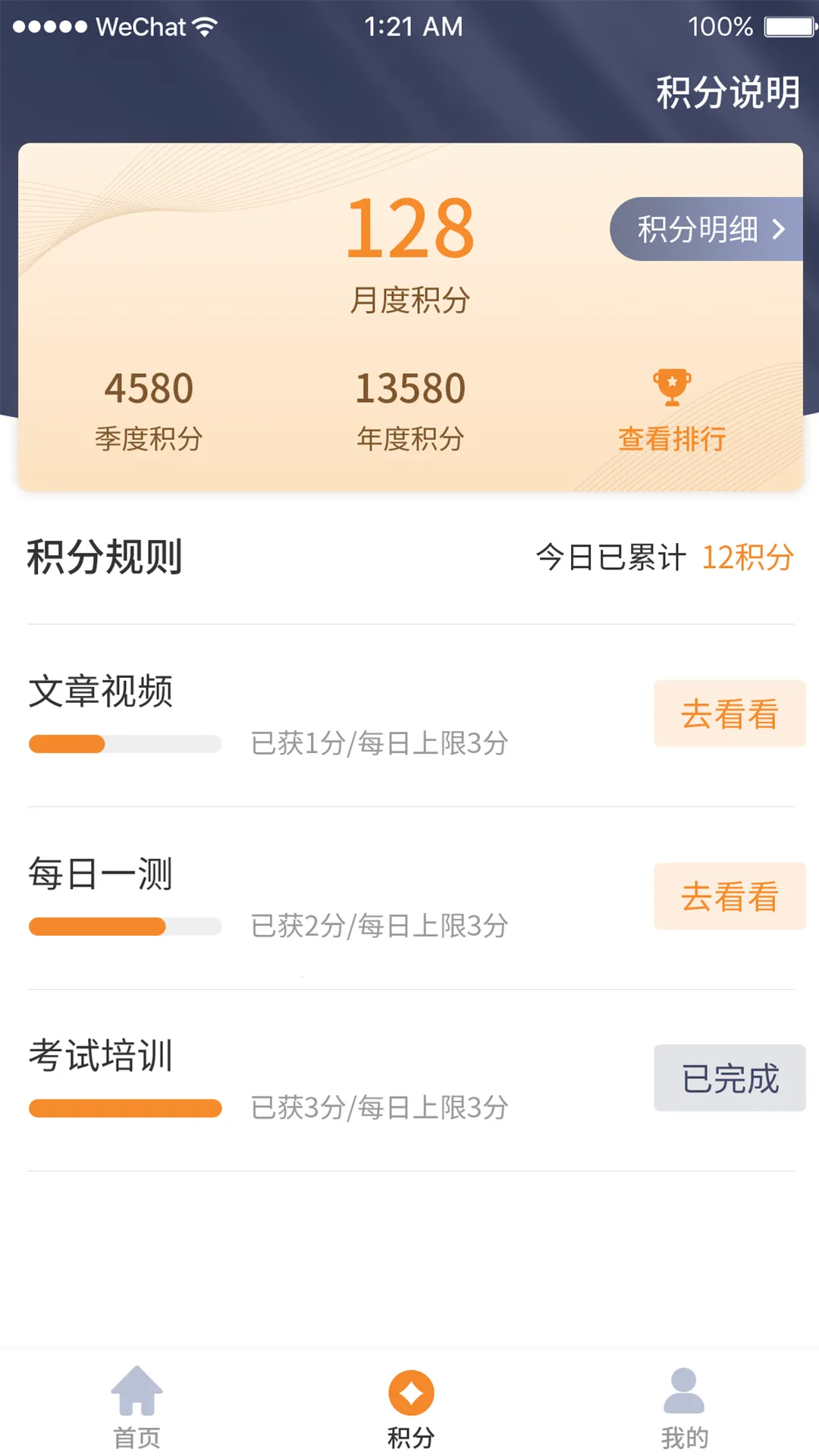This screenshot has height=1456, width=819.
Task: Tap 去看看 next to 文章视频
Action: coord(728,713)
